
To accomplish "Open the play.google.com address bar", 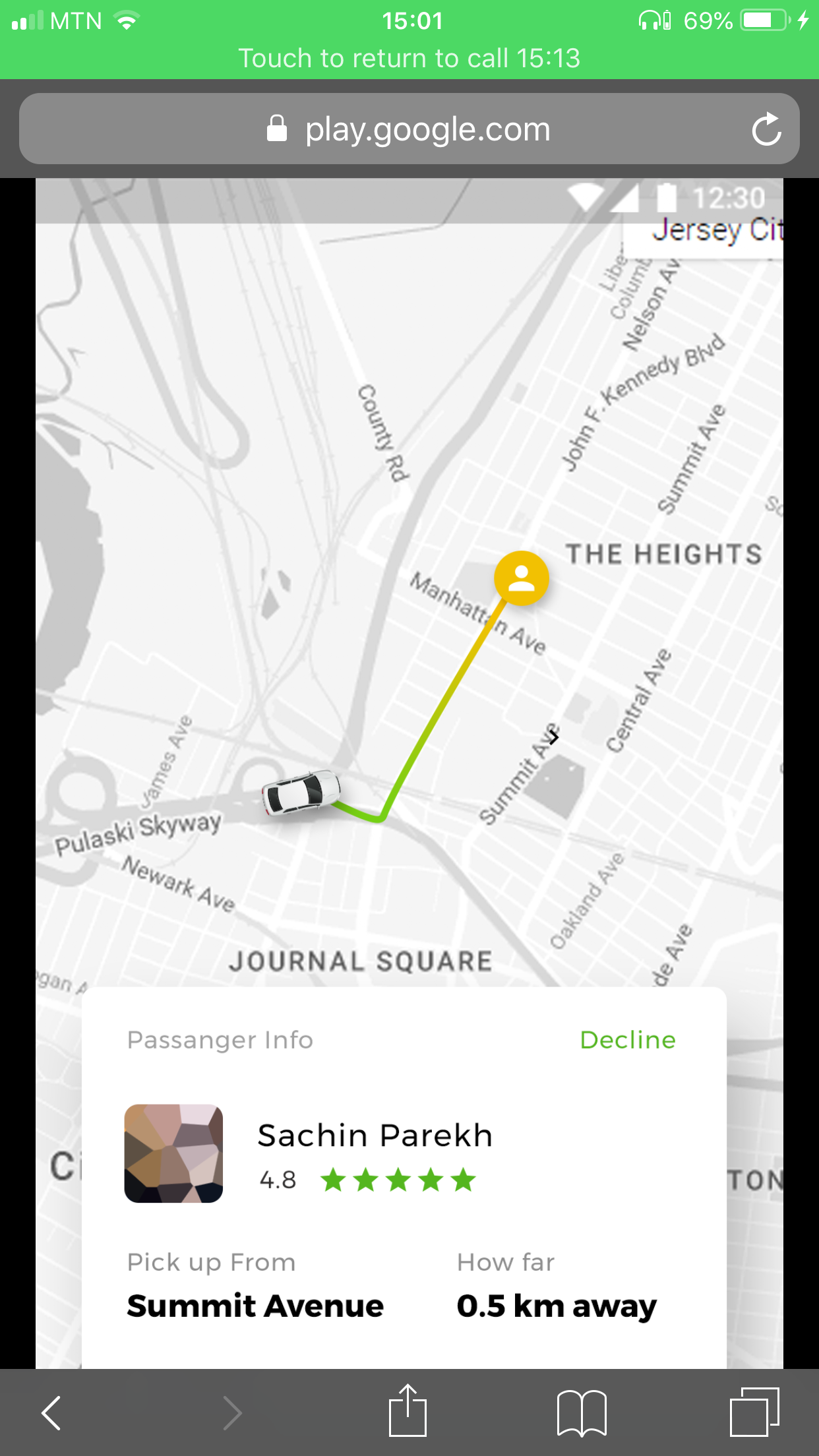I will click(409, 129).
